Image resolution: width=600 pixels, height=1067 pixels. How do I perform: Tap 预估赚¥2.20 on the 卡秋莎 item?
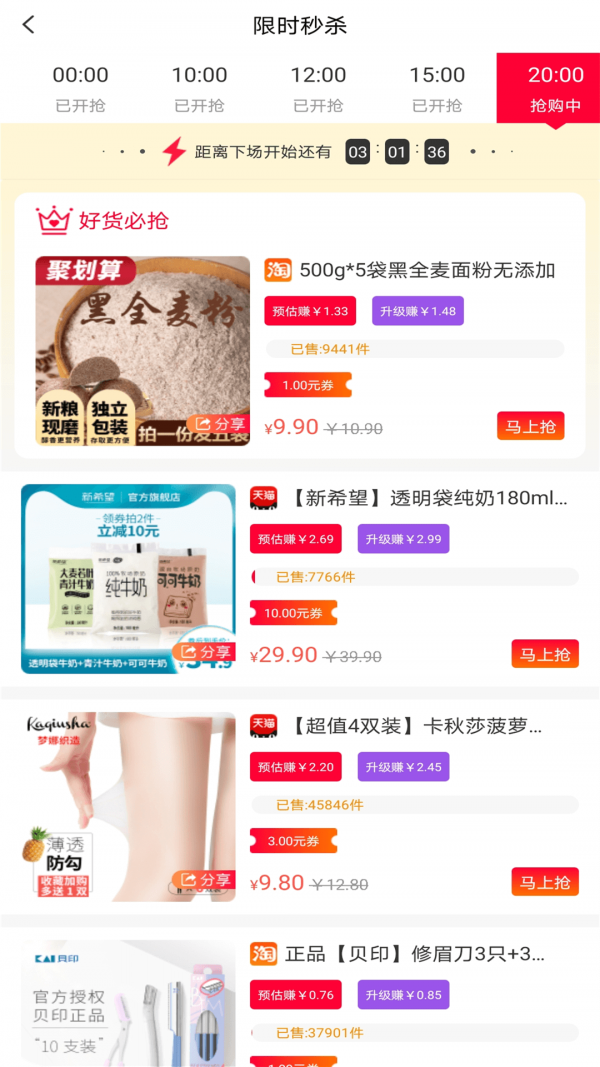[295, 767]
